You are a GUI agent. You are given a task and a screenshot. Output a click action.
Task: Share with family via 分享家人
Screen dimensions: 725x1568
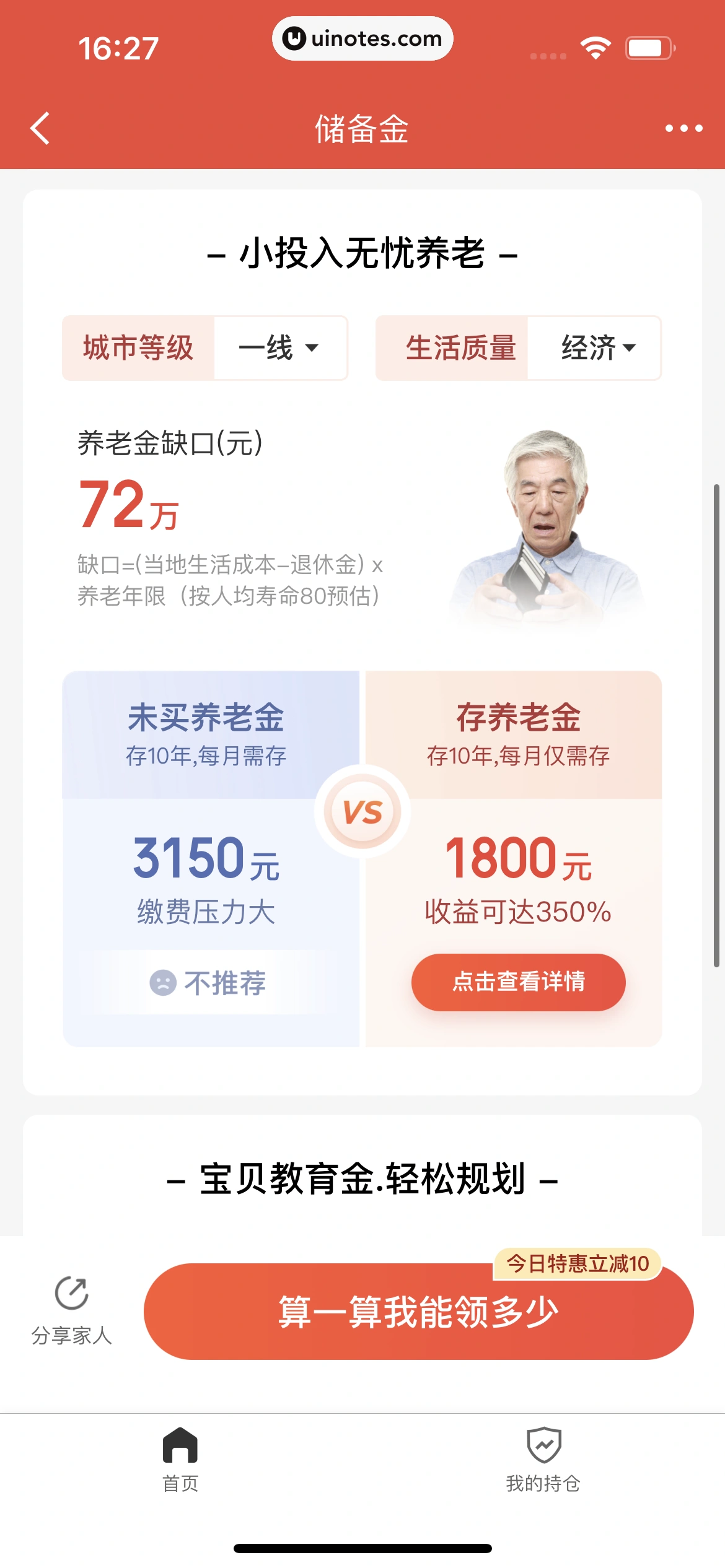coord(71,1310)
